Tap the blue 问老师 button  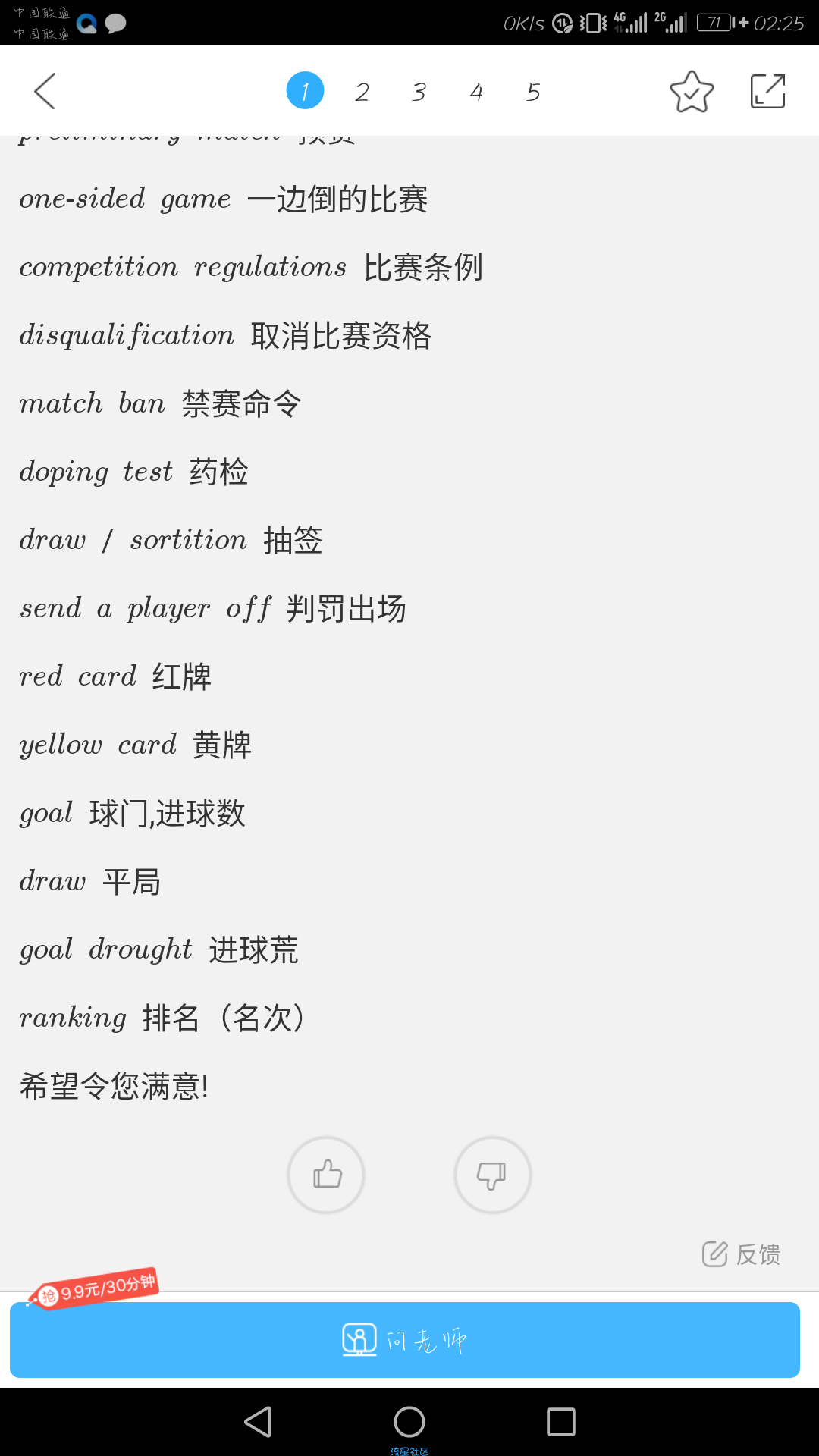tap(405, 1340)
